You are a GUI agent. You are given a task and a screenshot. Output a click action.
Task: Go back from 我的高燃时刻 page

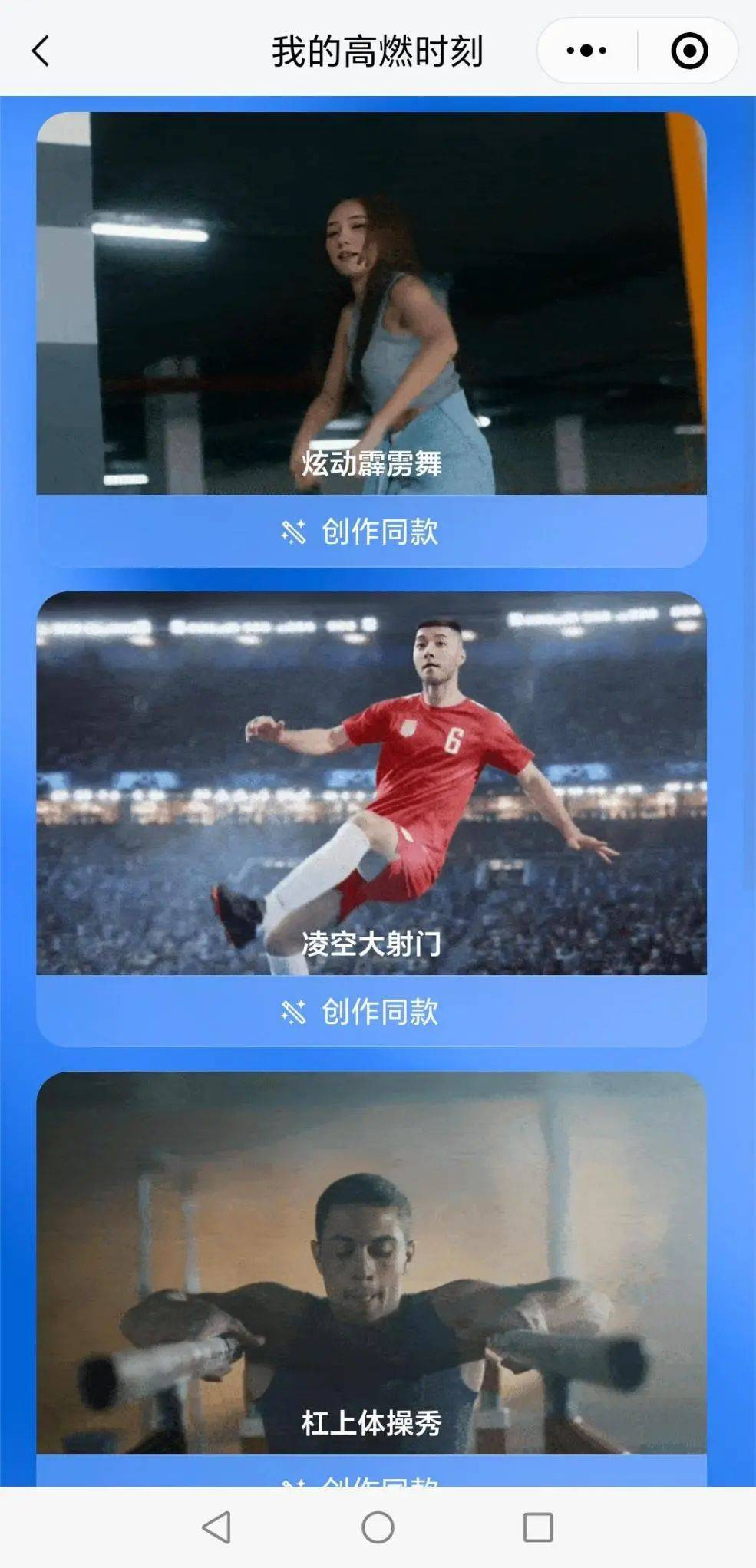[41, 51]
